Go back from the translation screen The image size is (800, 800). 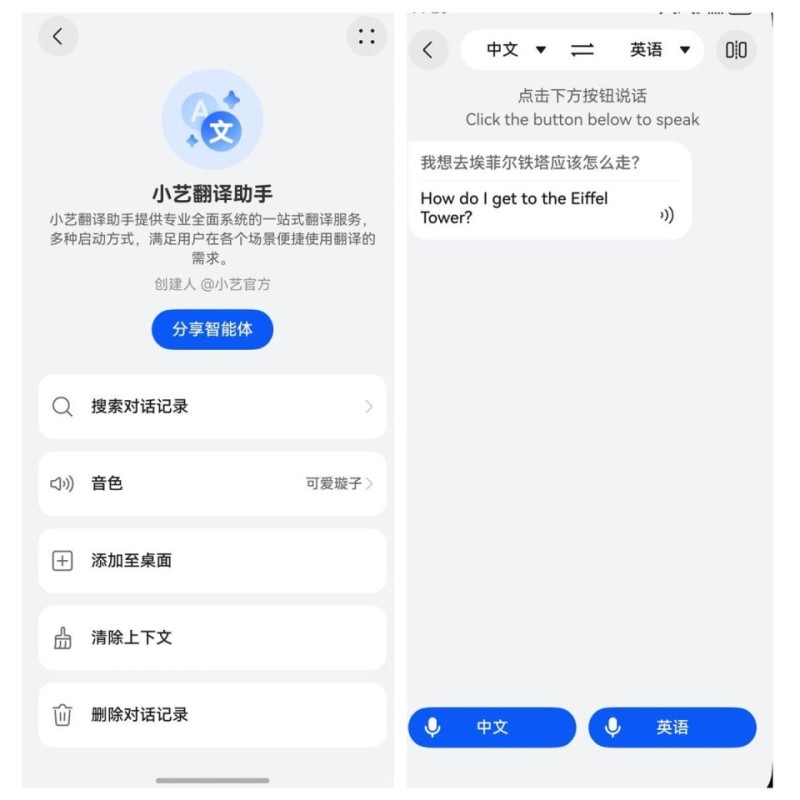(x=428, y=50)
